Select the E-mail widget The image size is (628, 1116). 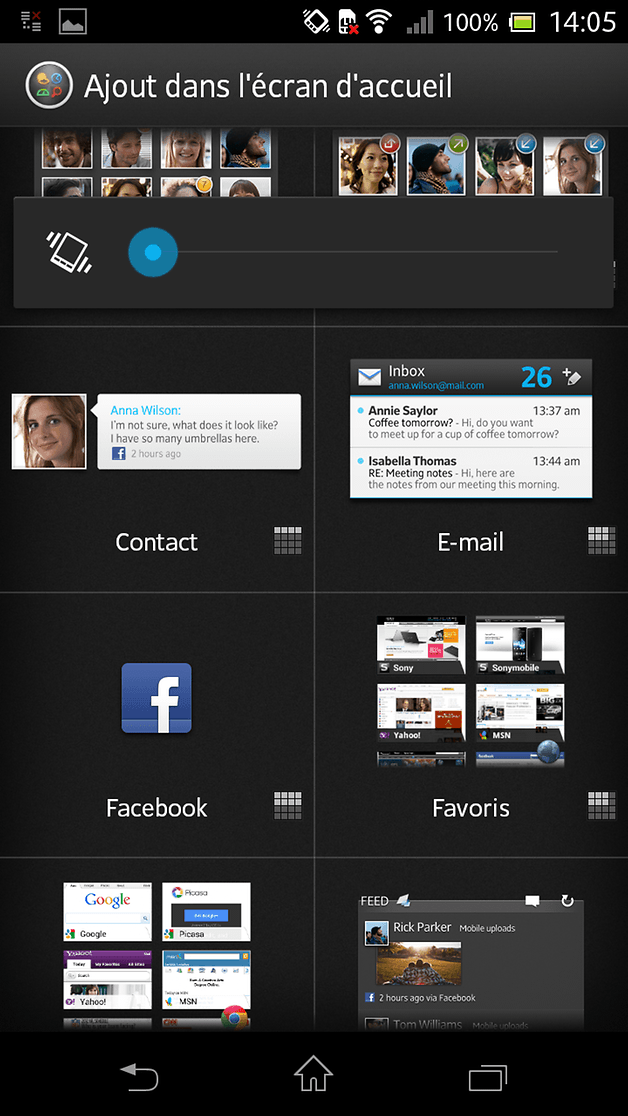coord(470,460)
